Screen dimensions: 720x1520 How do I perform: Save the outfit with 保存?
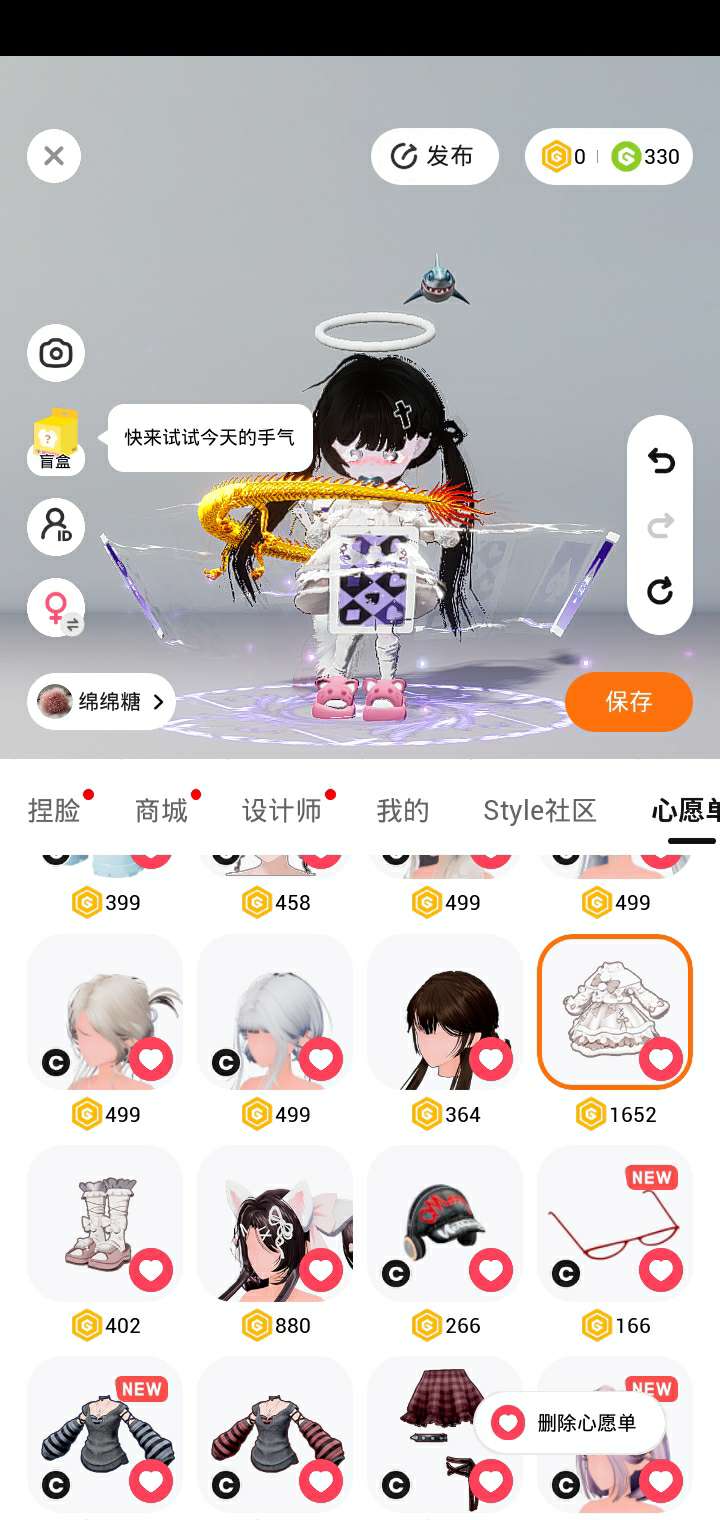tap(629, 701)
